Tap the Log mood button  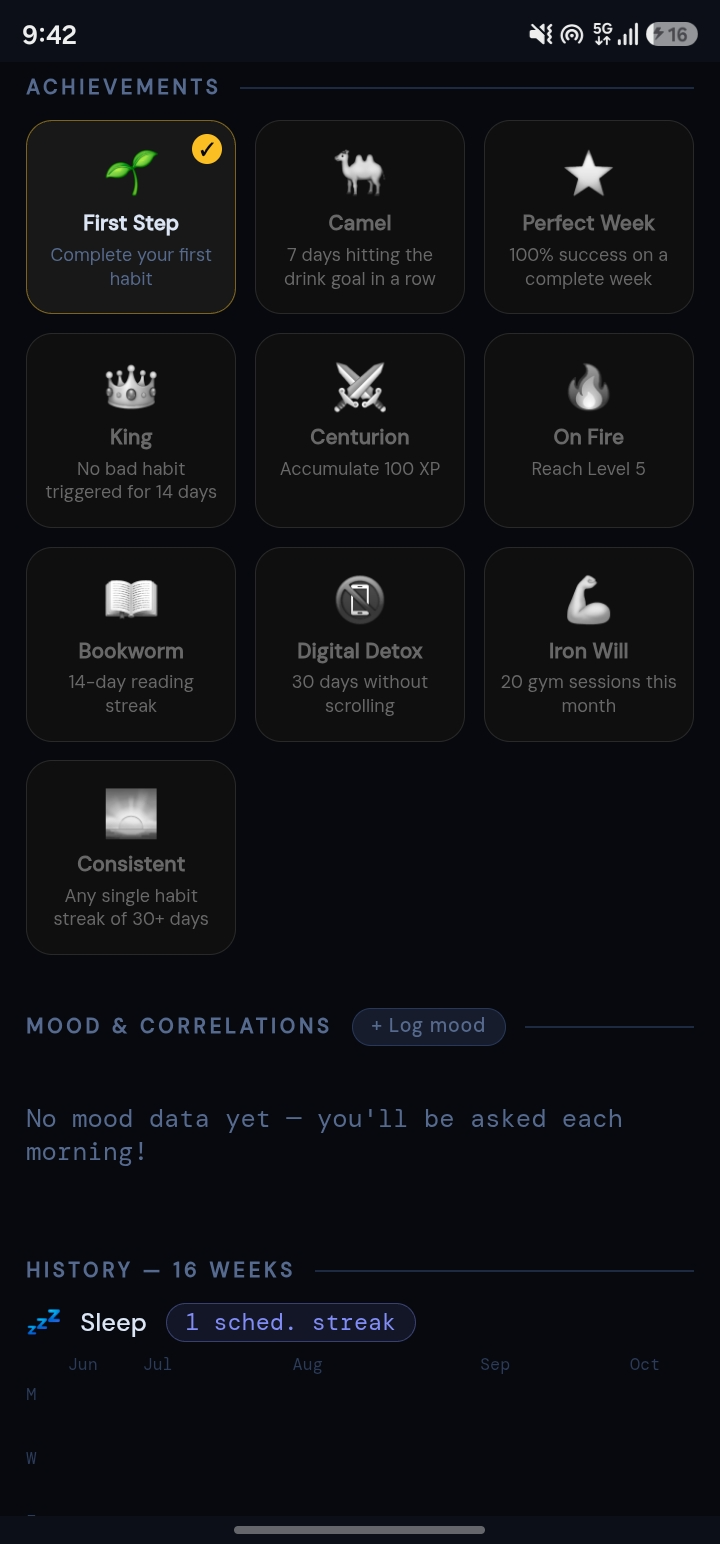[428, 1026]
